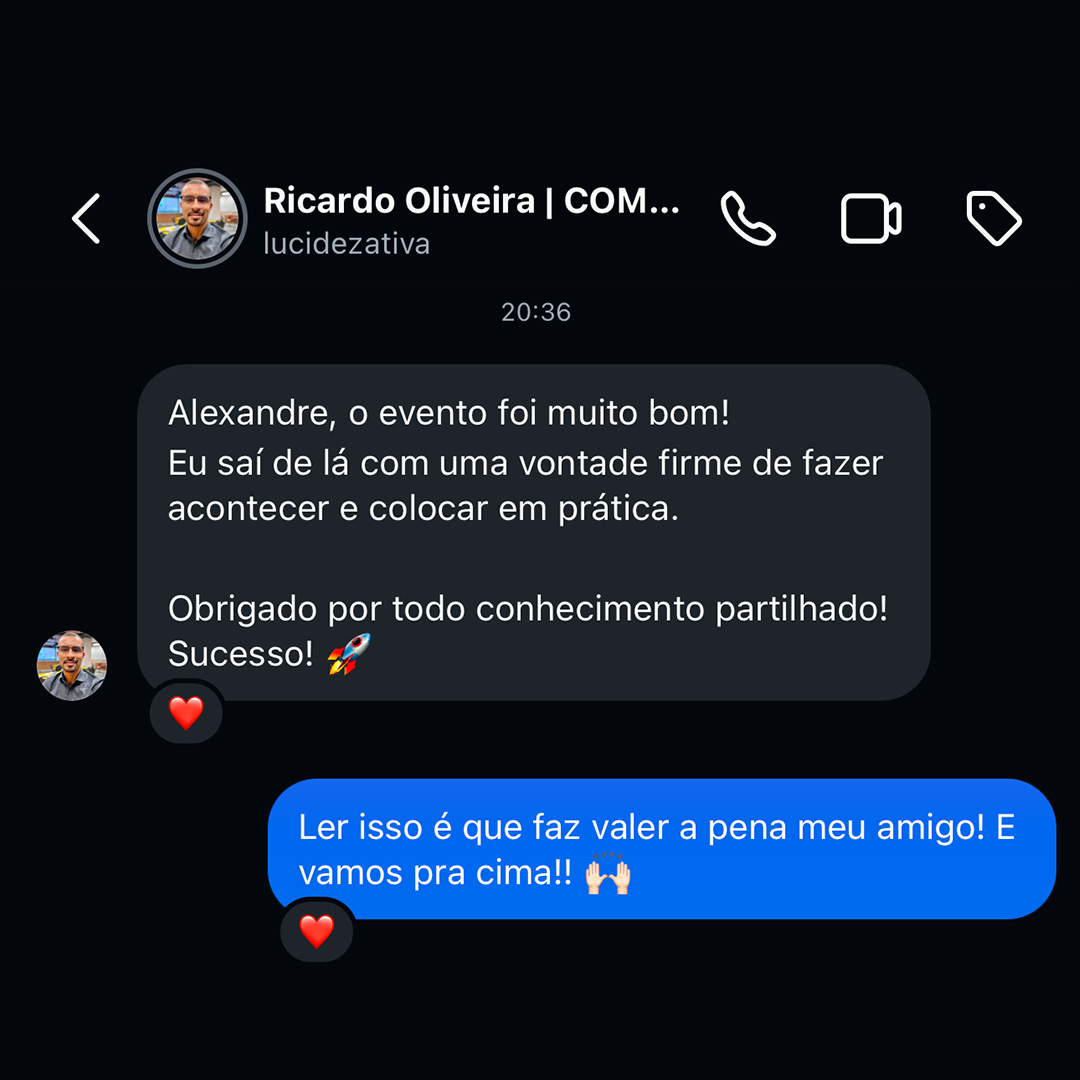Go back from the chat with Ricardo Oliveira

tap(87, 219)
